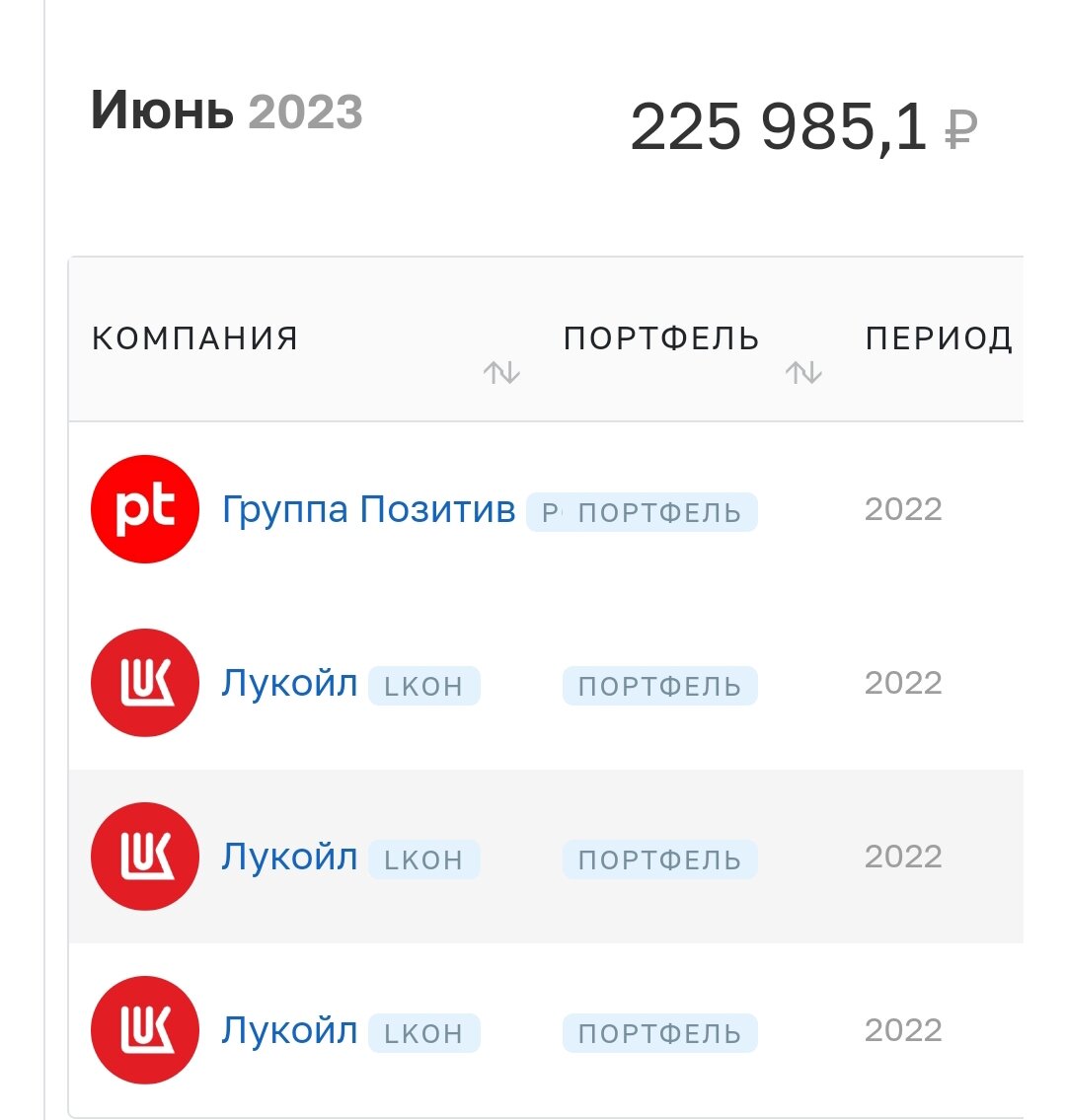The height and width of the screenshot is (1120, 1066).
Task: Select the Лукойл logo in the highlighted row
Action: [144, 855]
